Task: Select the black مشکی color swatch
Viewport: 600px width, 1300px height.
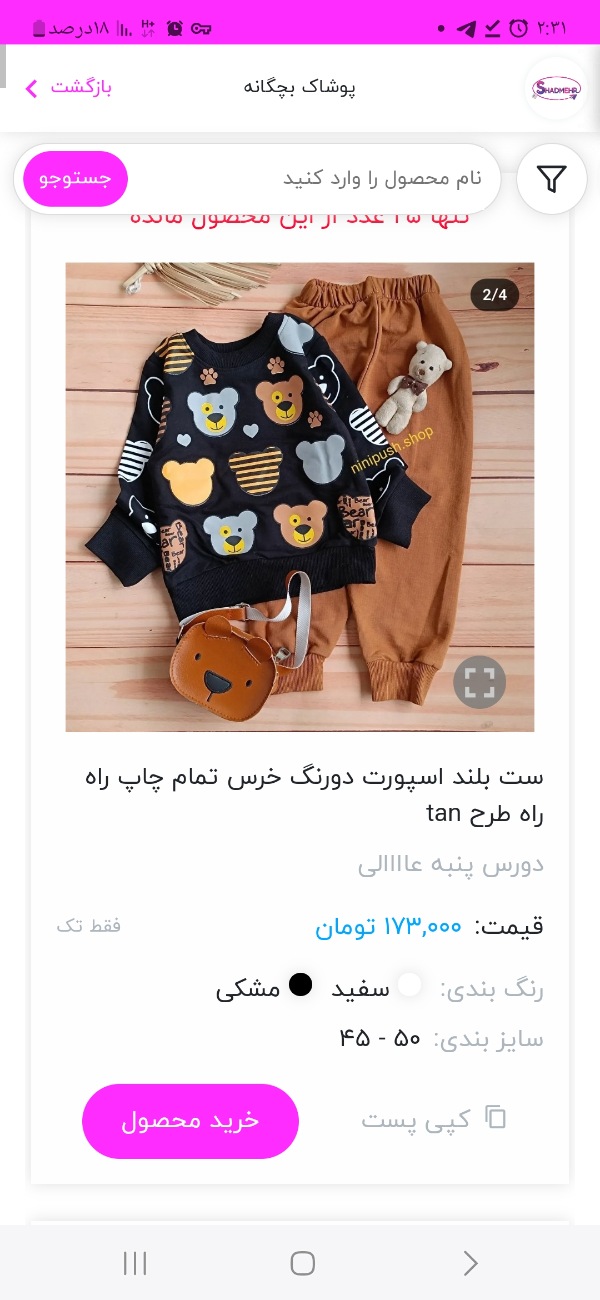Action: point(300,985)
